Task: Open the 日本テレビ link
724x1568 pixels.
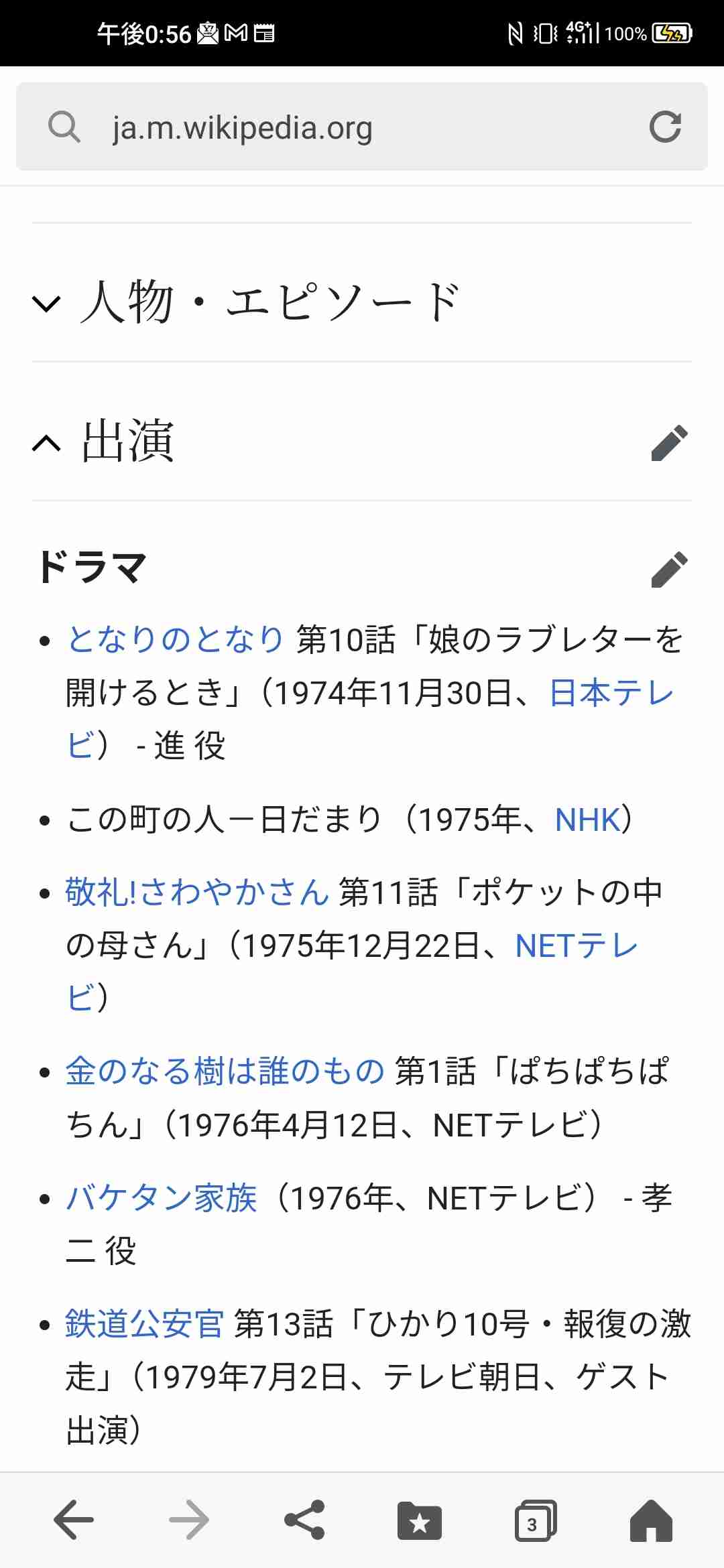Action: pyautogui.click(x=611, y=693)
